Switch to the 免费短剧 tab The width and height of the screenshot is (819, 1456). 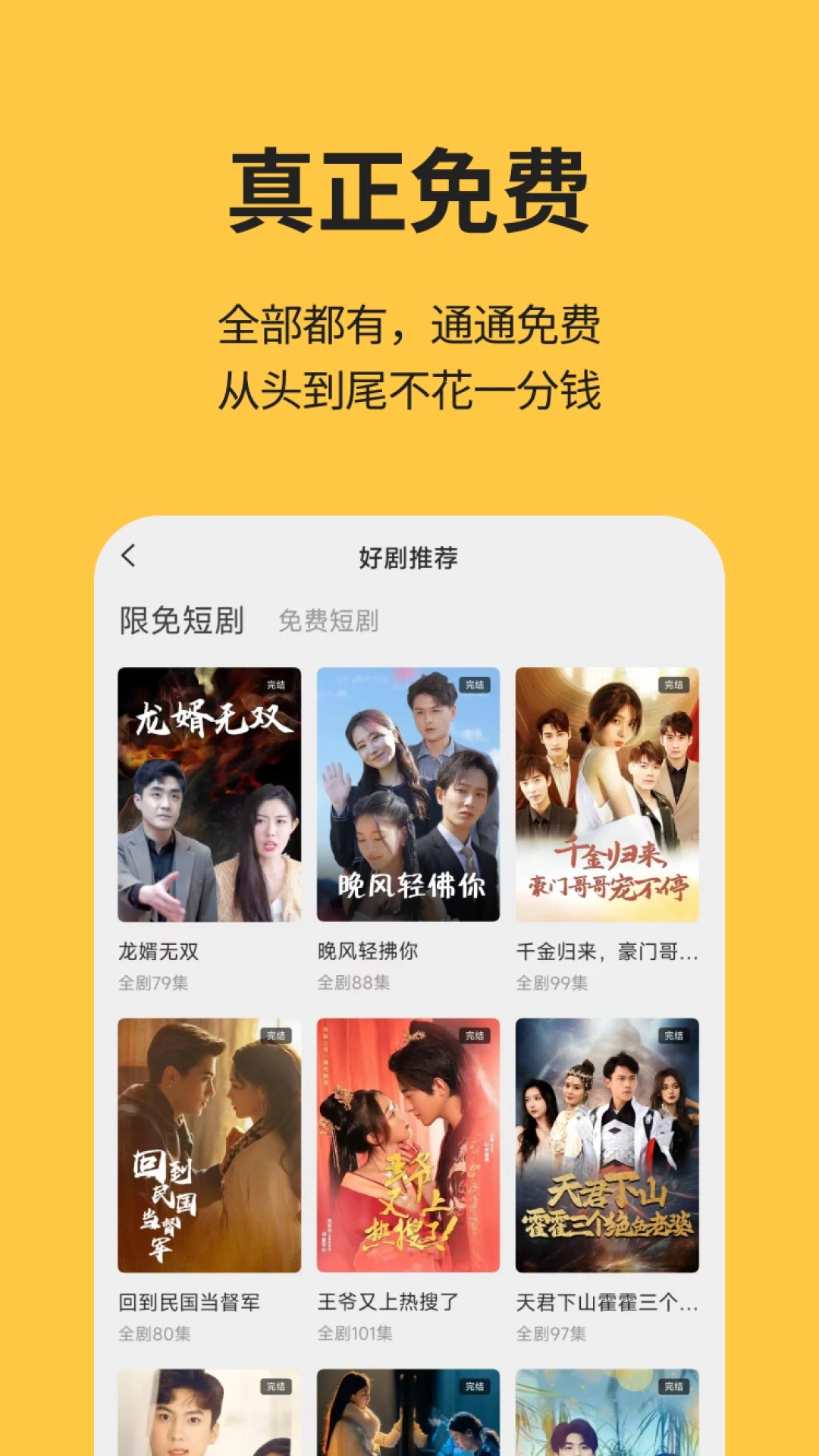tap(329, 620)
